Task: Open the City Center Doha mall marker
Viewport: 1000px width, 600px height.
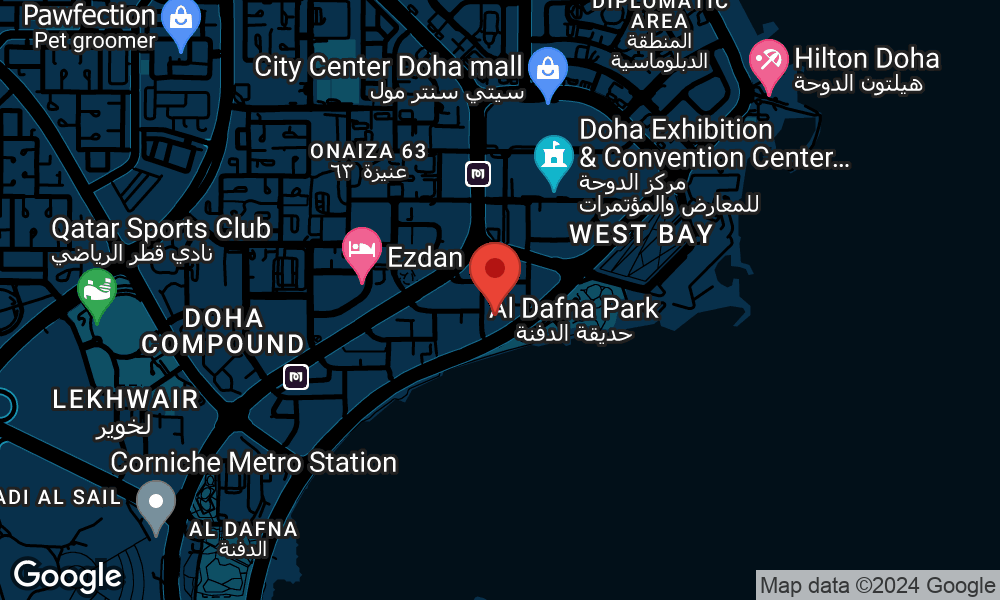Action: tap(547, 71)
